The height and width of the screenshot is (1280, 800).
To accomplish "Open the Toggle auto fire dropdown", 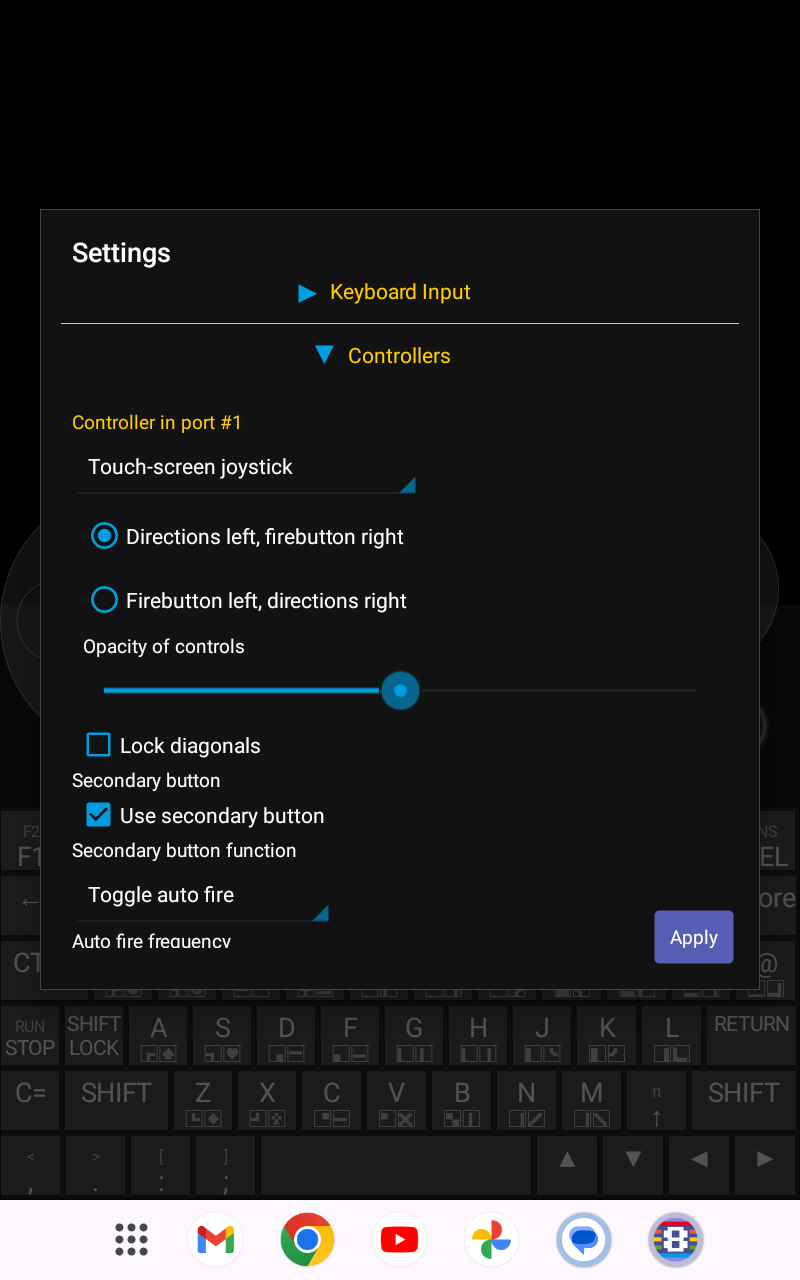I will pos(203,896).
